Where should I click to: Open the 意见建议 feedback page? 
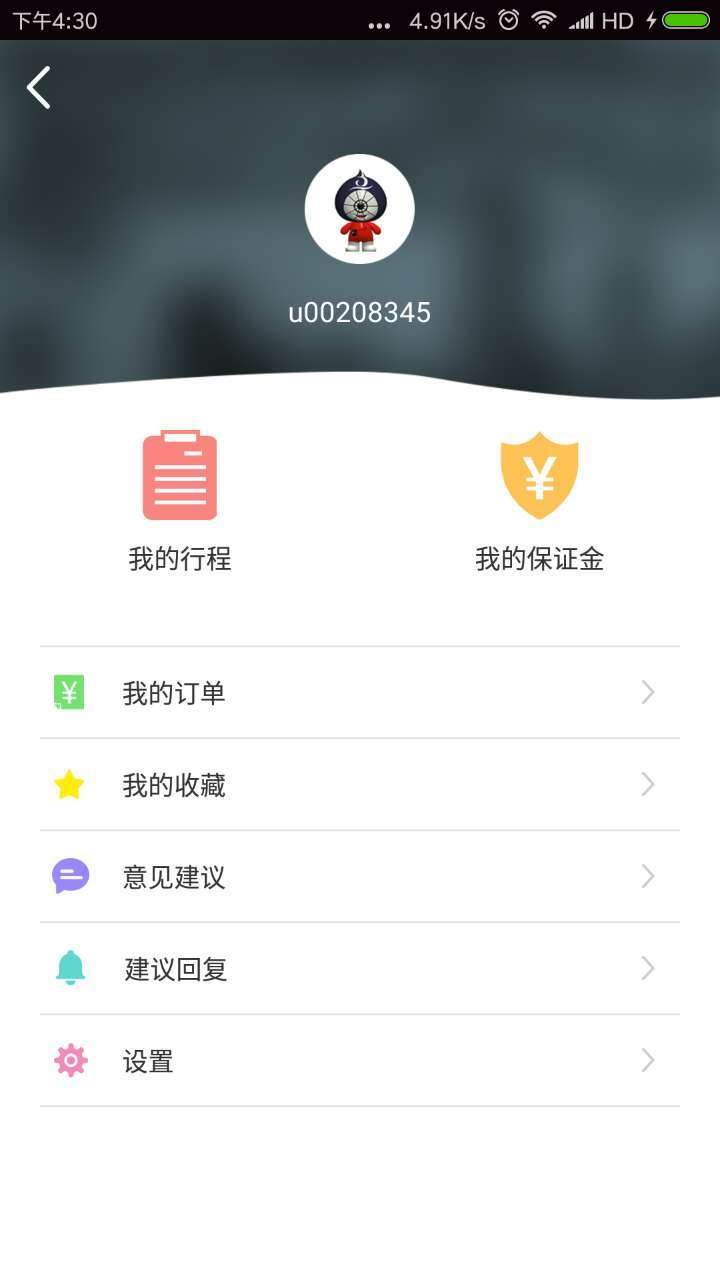pos(173,877)
